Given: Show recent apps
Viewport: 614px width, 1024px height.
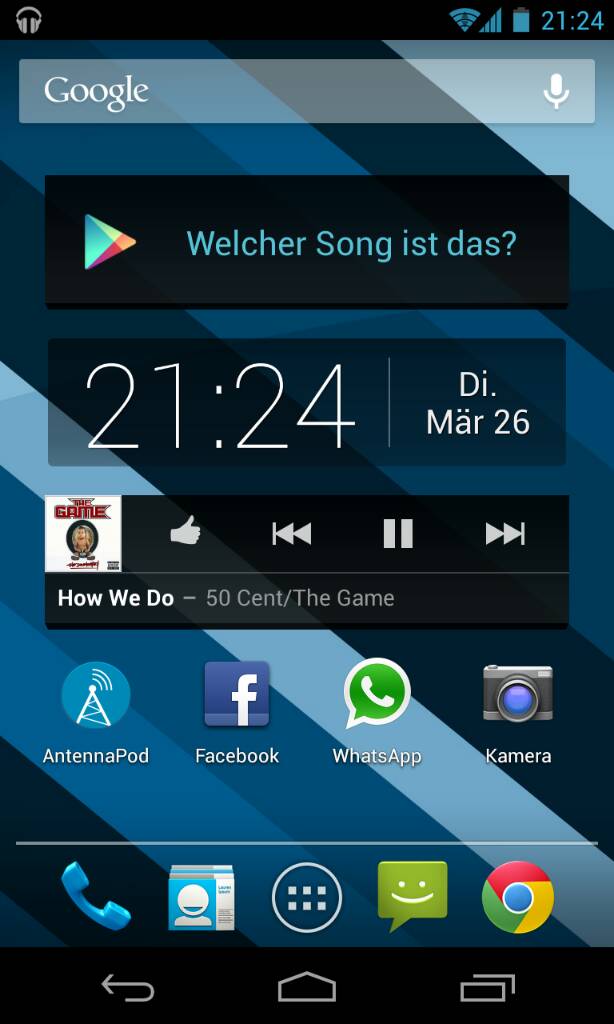Looking at the screenshot, I should (487, 987).
